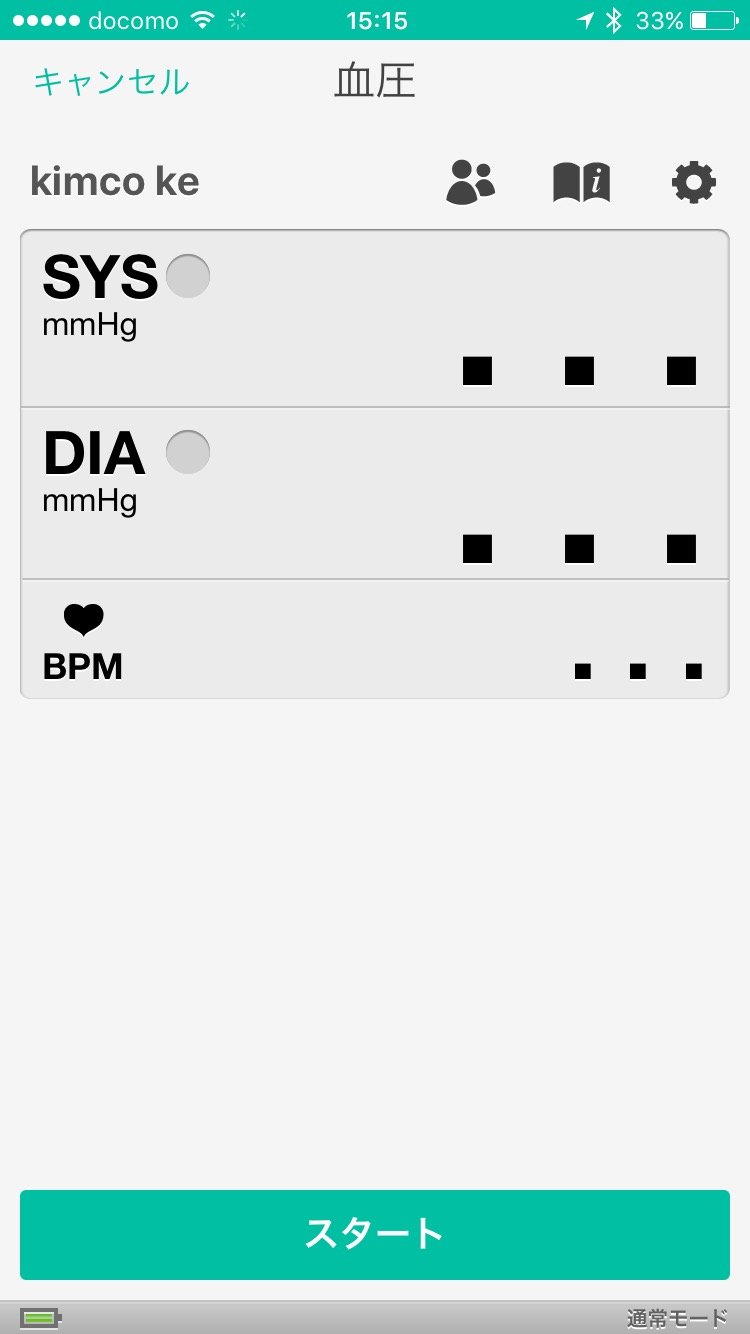Open the info guide book icon

[582, 183]
